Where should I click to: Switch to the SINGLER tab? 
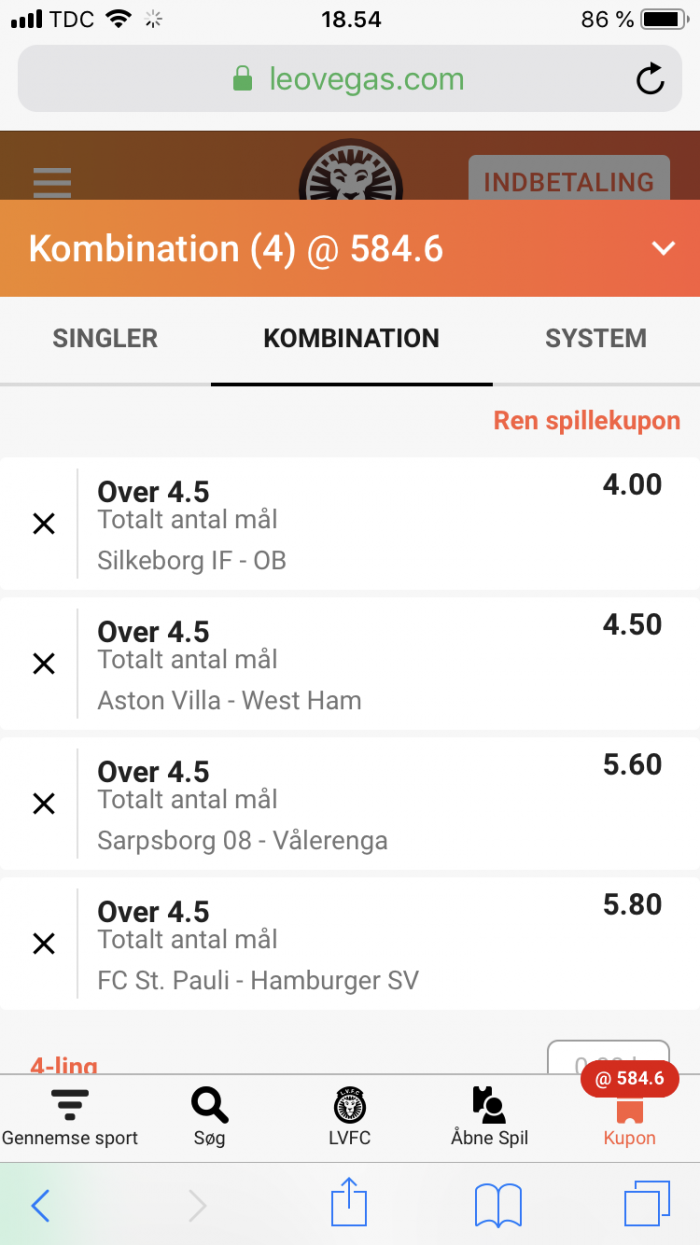pos(105,338)
